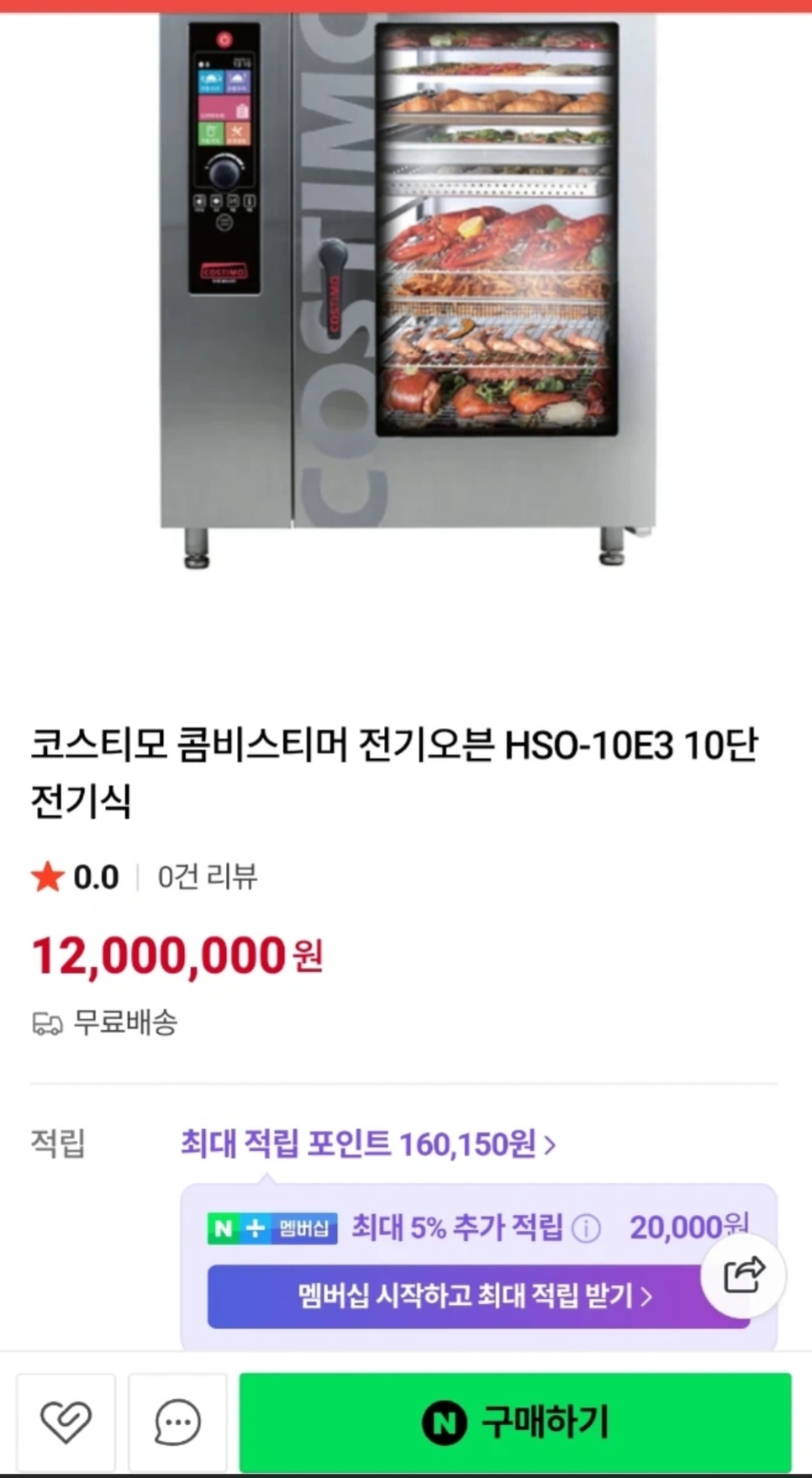Open the 0건 리뷰 reviews link

click(x=208, y=877)
